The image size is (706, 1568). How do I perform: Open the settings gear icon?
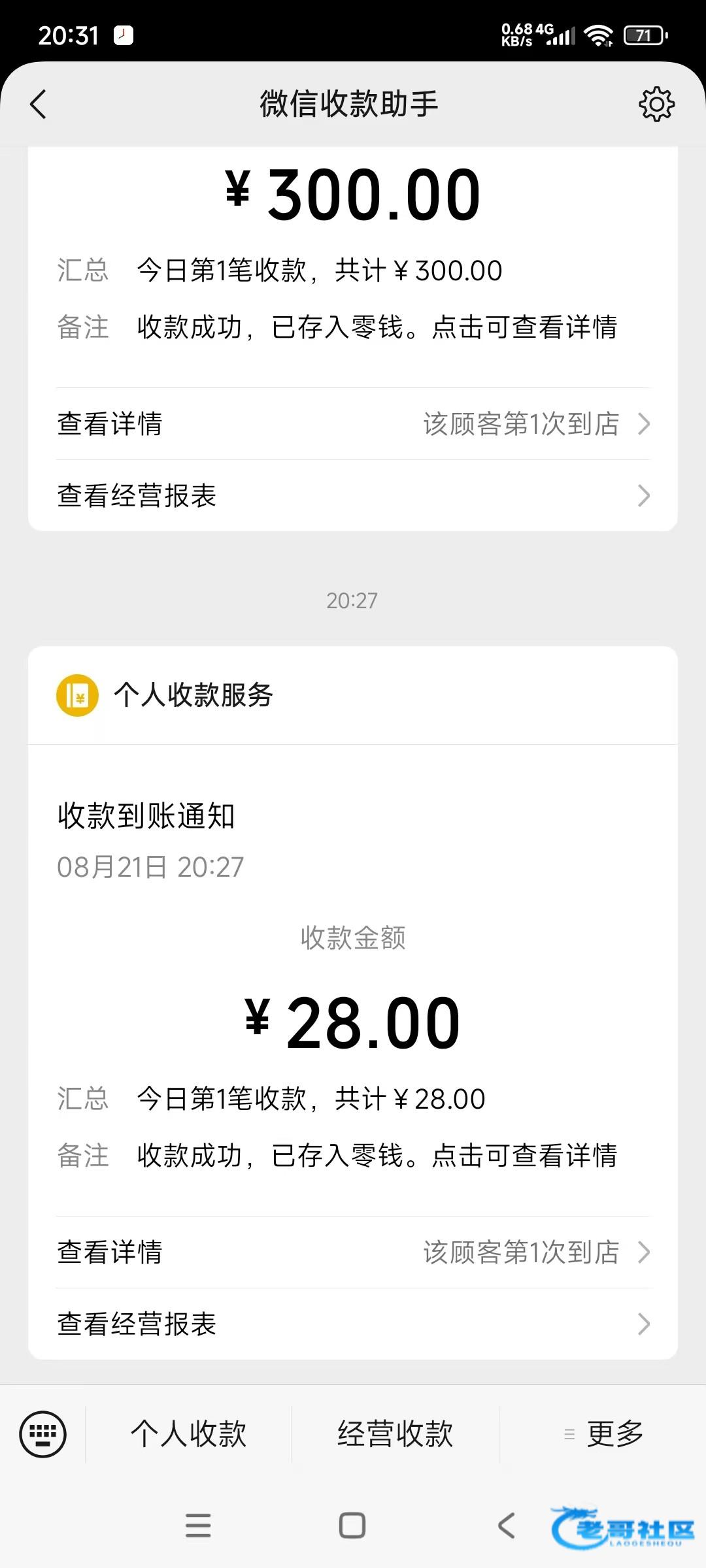(656, 105)
